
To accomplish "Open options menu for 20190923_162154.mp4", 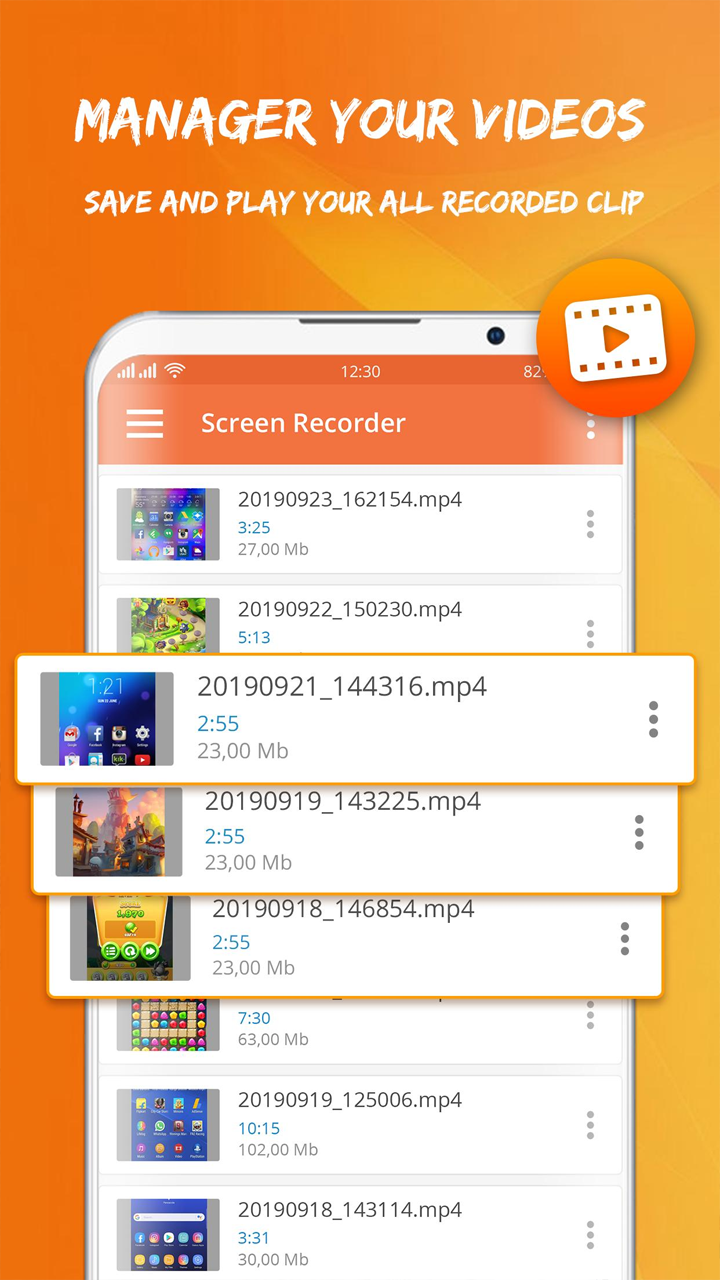I will click(x=590, y=524).
